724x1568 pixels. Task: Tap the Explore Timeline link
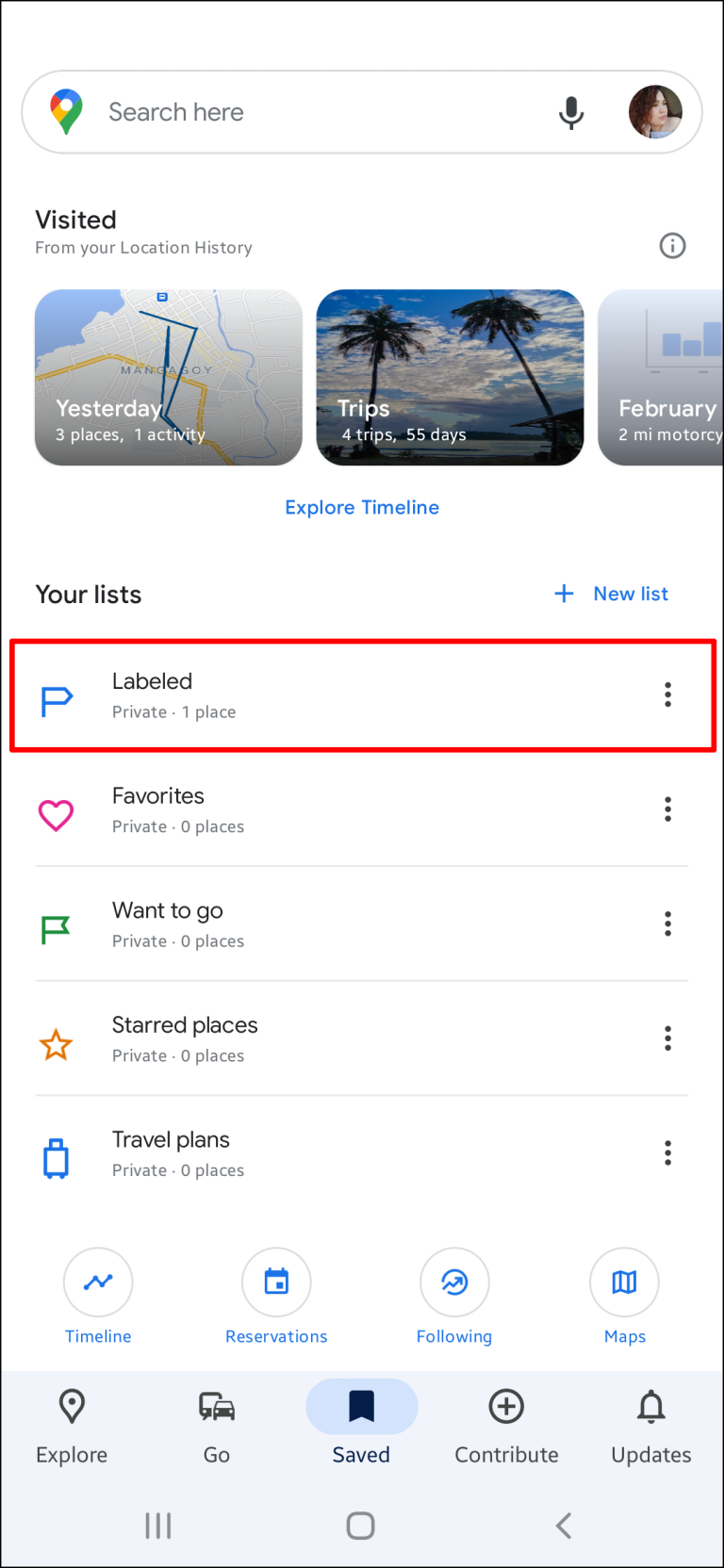pos(362,507)
